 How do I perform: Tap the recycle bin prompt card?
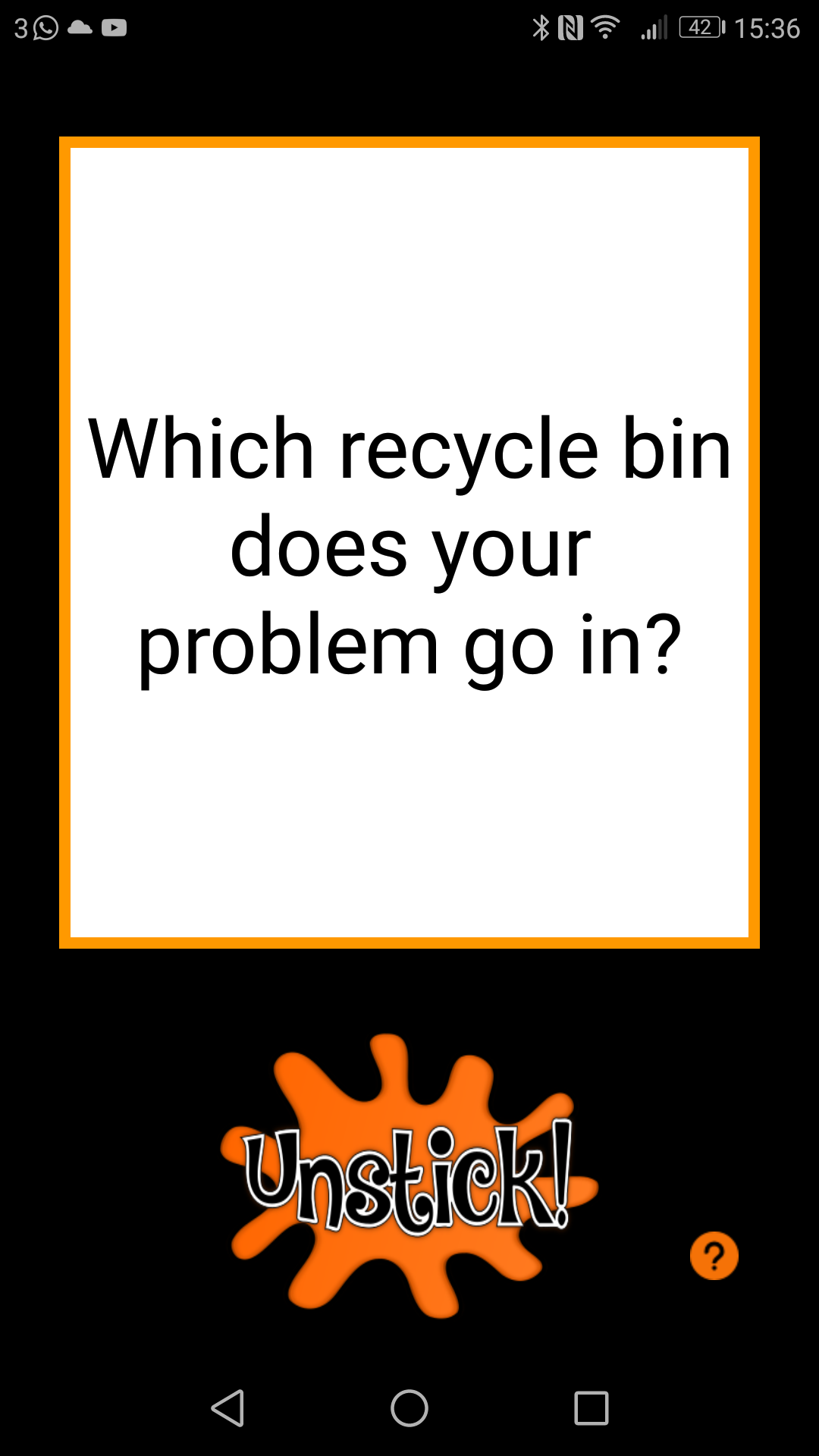coord(409,542)
